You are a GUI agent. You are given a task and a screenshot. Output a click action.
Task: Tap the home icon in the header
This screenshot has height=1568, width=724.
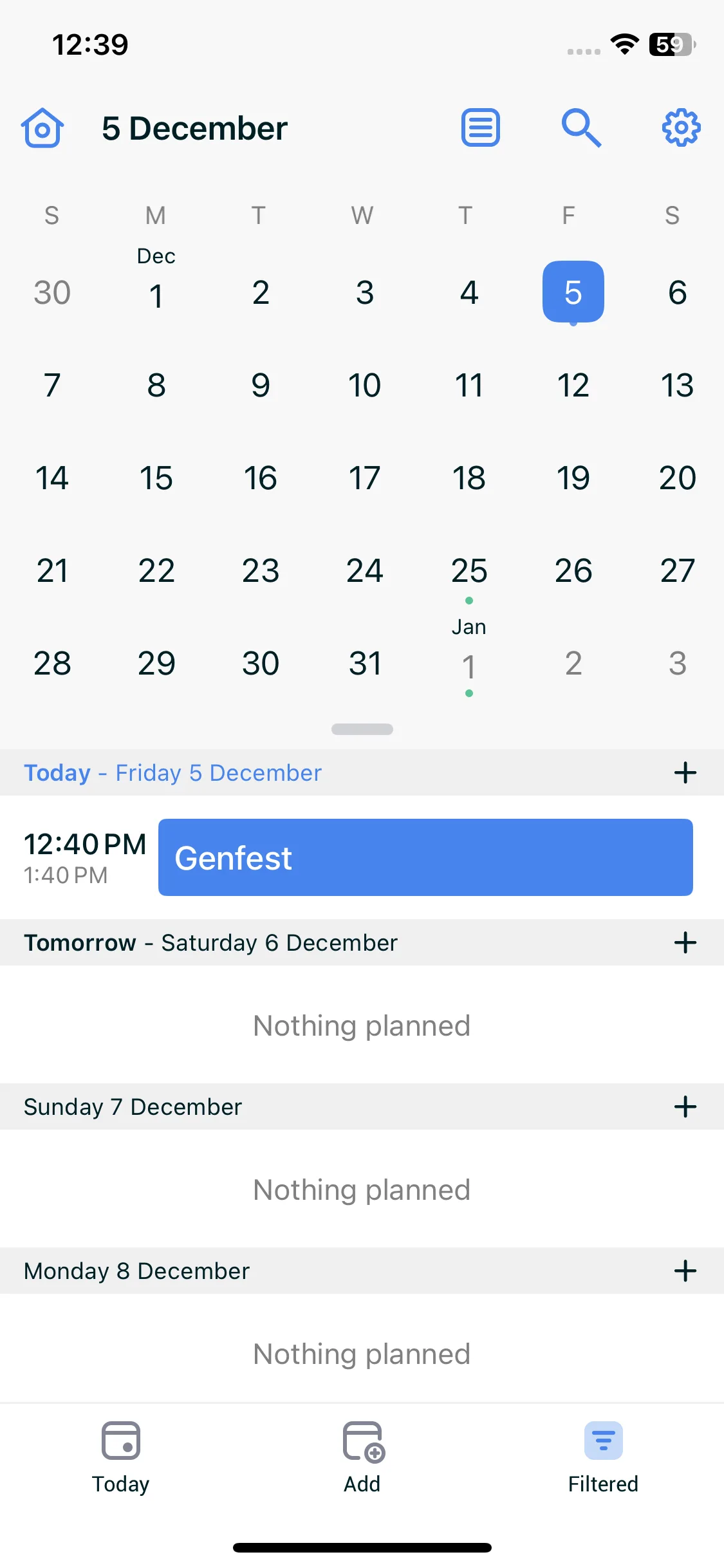[x=42, y=128]
